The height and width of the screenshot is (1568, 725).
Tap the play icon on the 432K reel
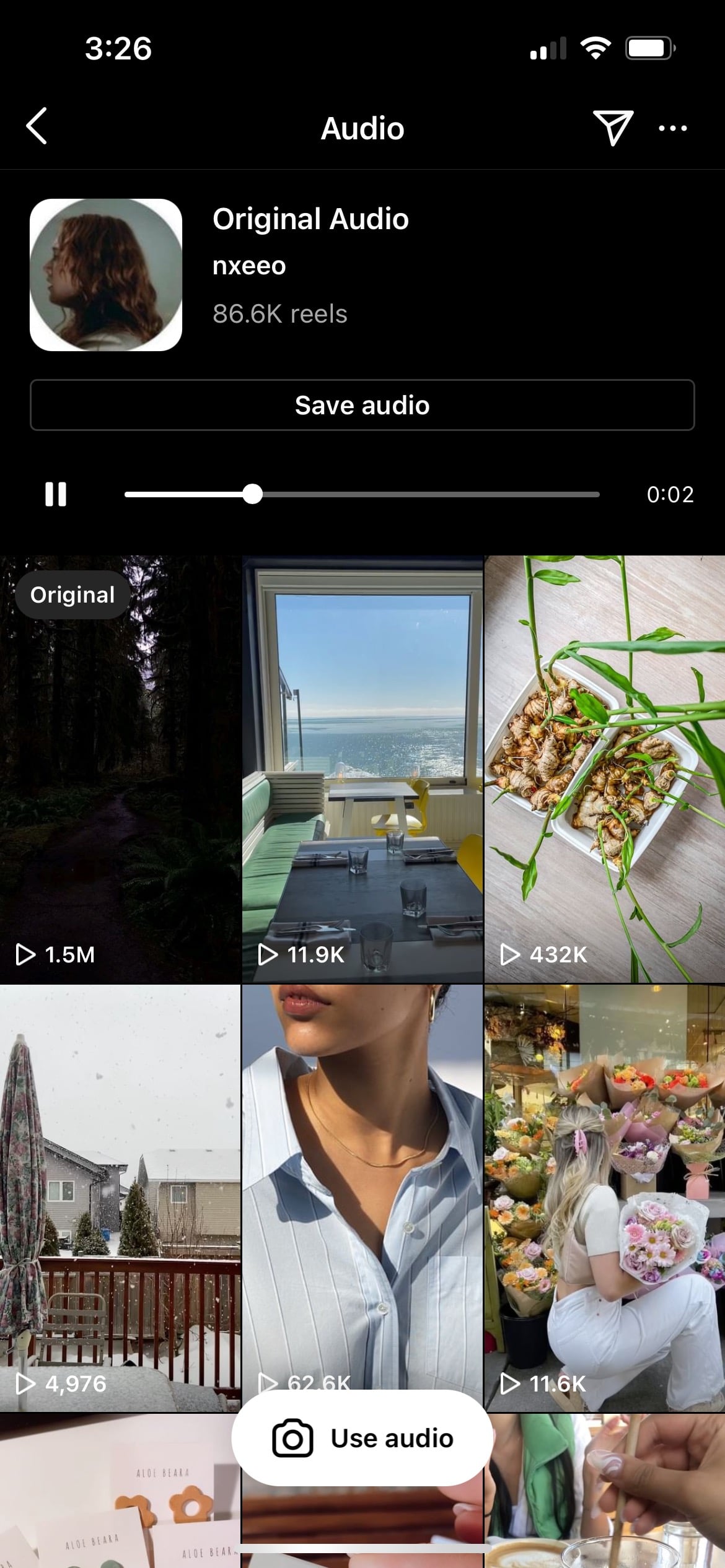point(510,955)
